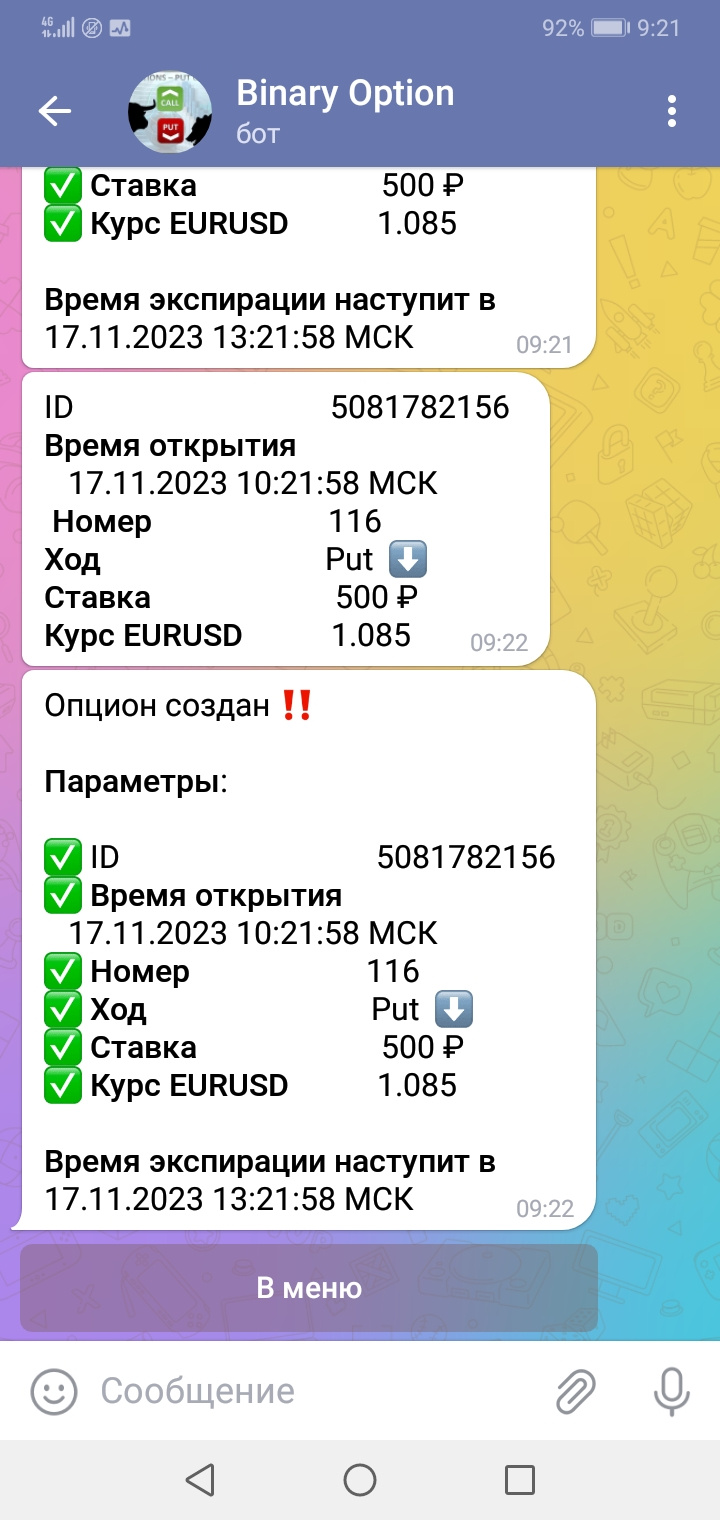Screen dimensions: 720x1520
Task: Record a voice message with the microphone
Action: point(671,1391)
